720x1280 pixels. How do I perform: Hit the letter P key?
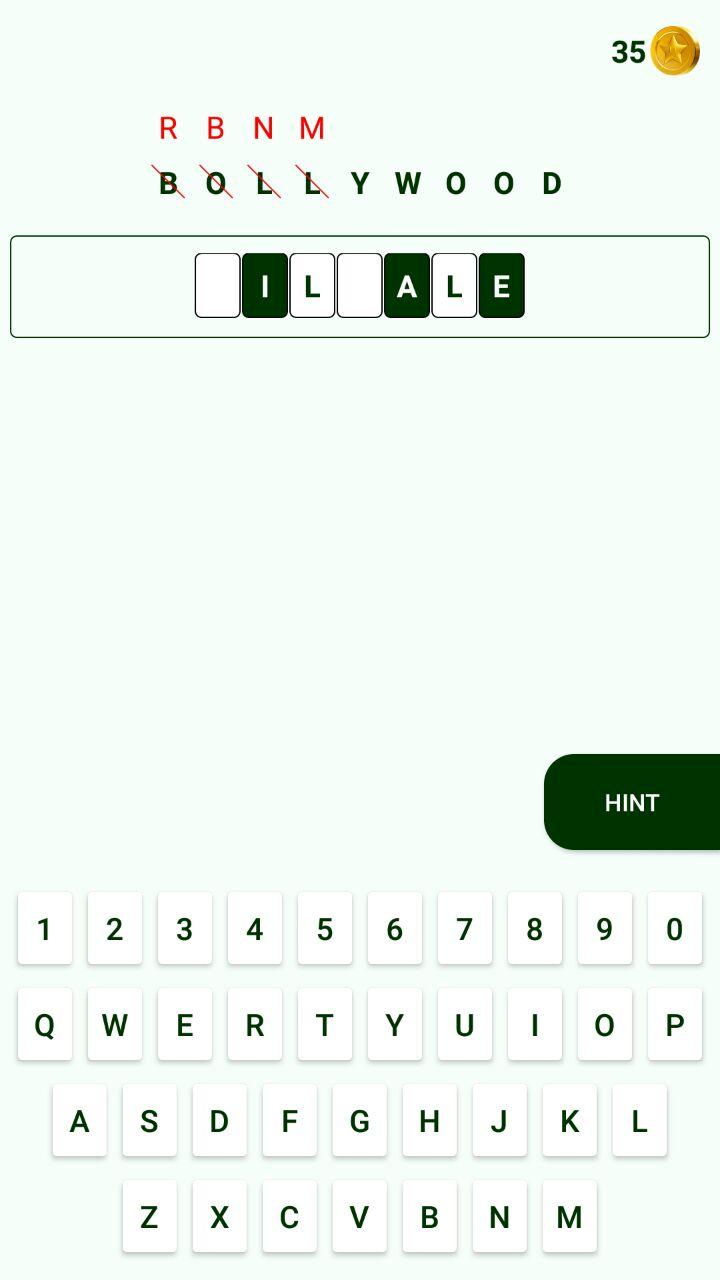pyautogui.click(x=674, y=1024)
